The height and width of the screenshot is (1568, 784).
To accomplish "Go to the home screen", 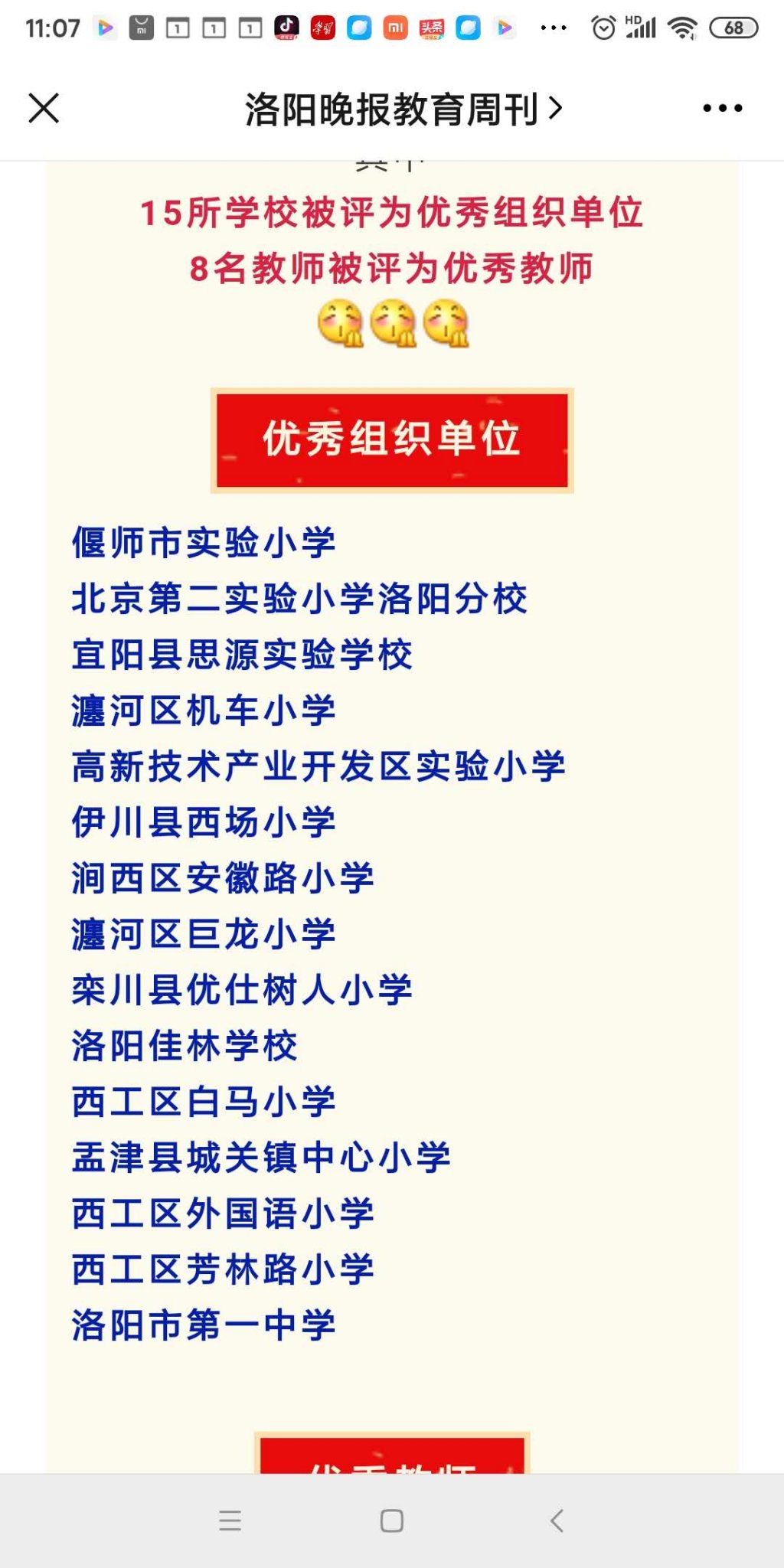I will point(392,1521).
